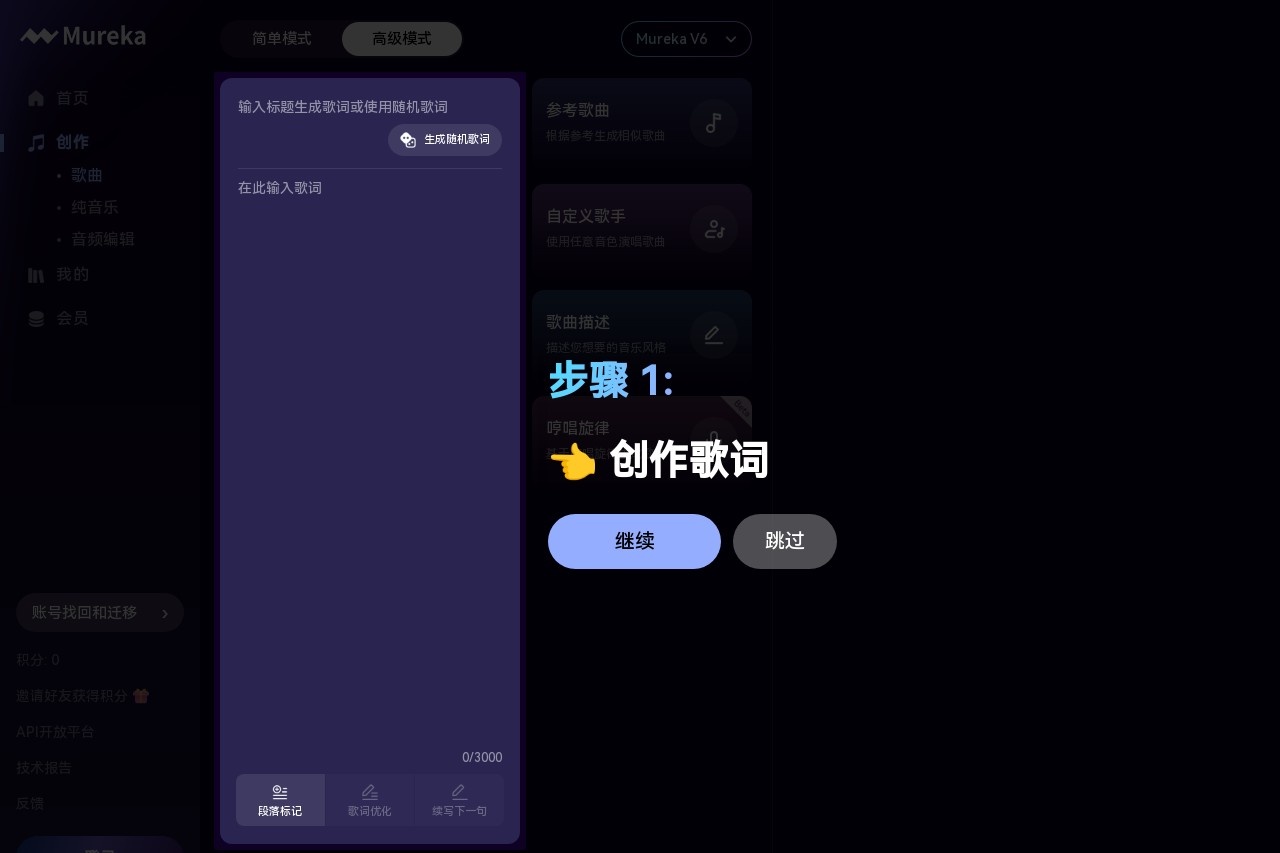
Task: Open 音频编辑 in the sidebar
Action: click(x=102, y=239)
